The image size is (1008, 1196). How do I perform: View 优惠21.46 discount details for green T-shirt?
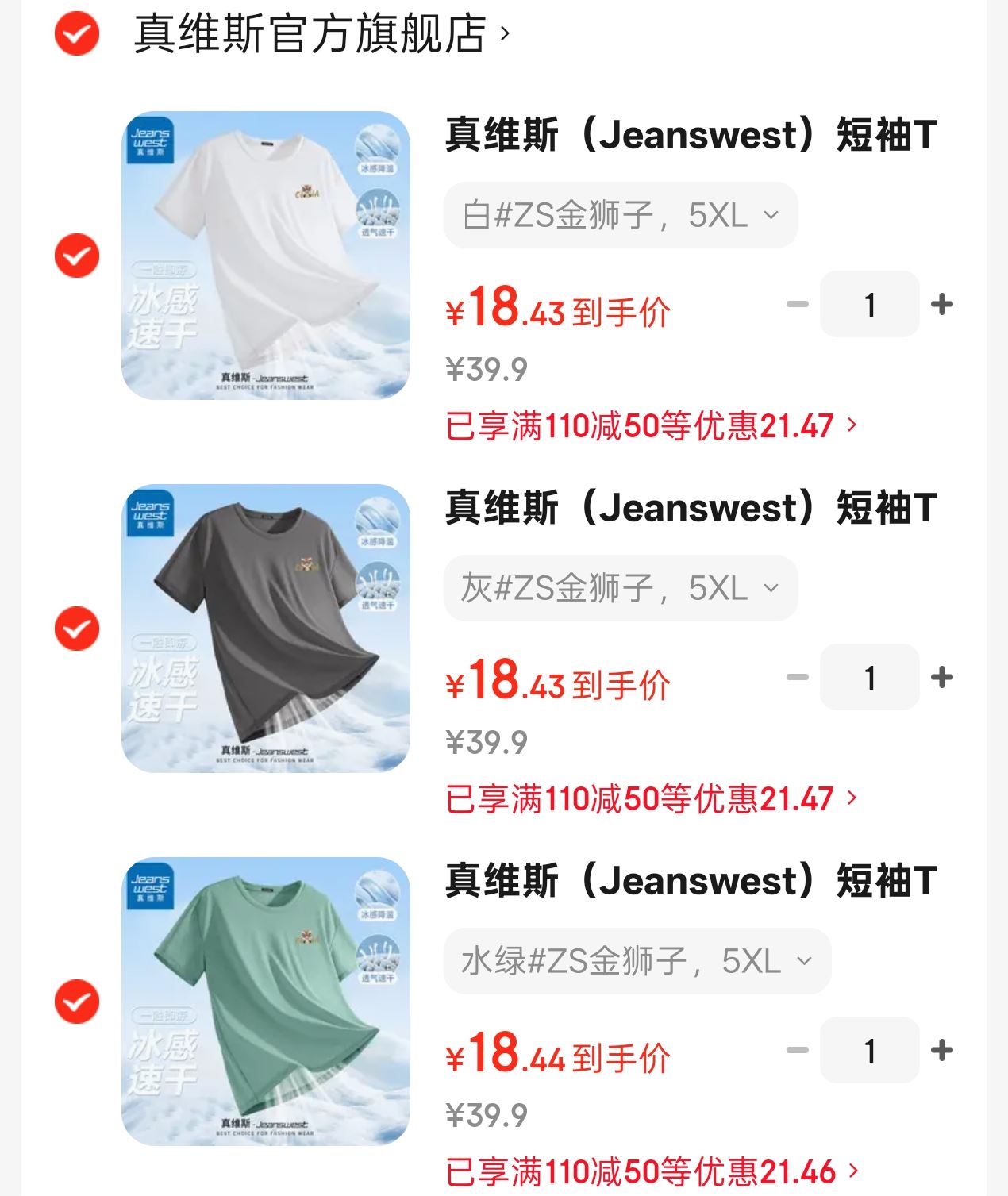(651, 1172)
